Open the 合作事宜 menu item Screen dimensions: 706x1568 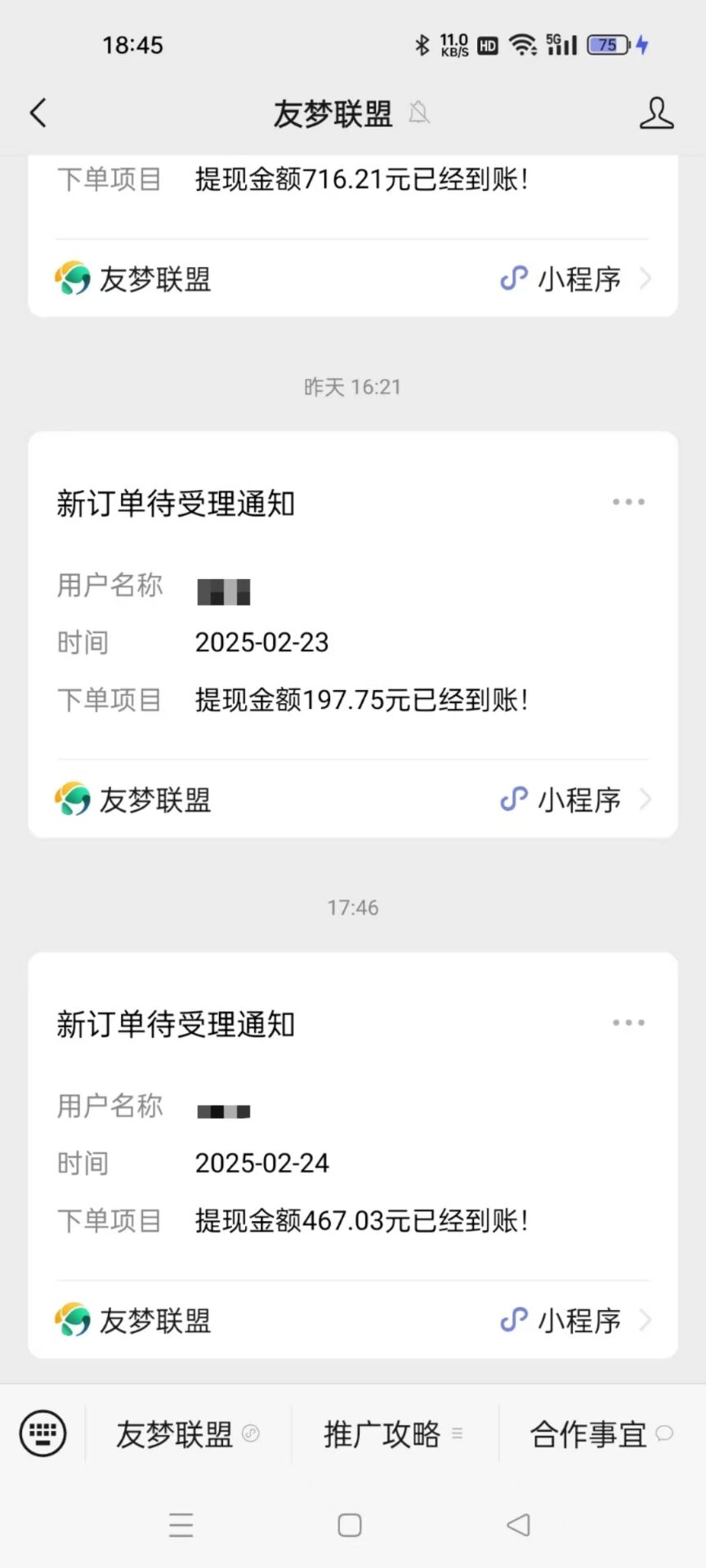(602, 1434)
